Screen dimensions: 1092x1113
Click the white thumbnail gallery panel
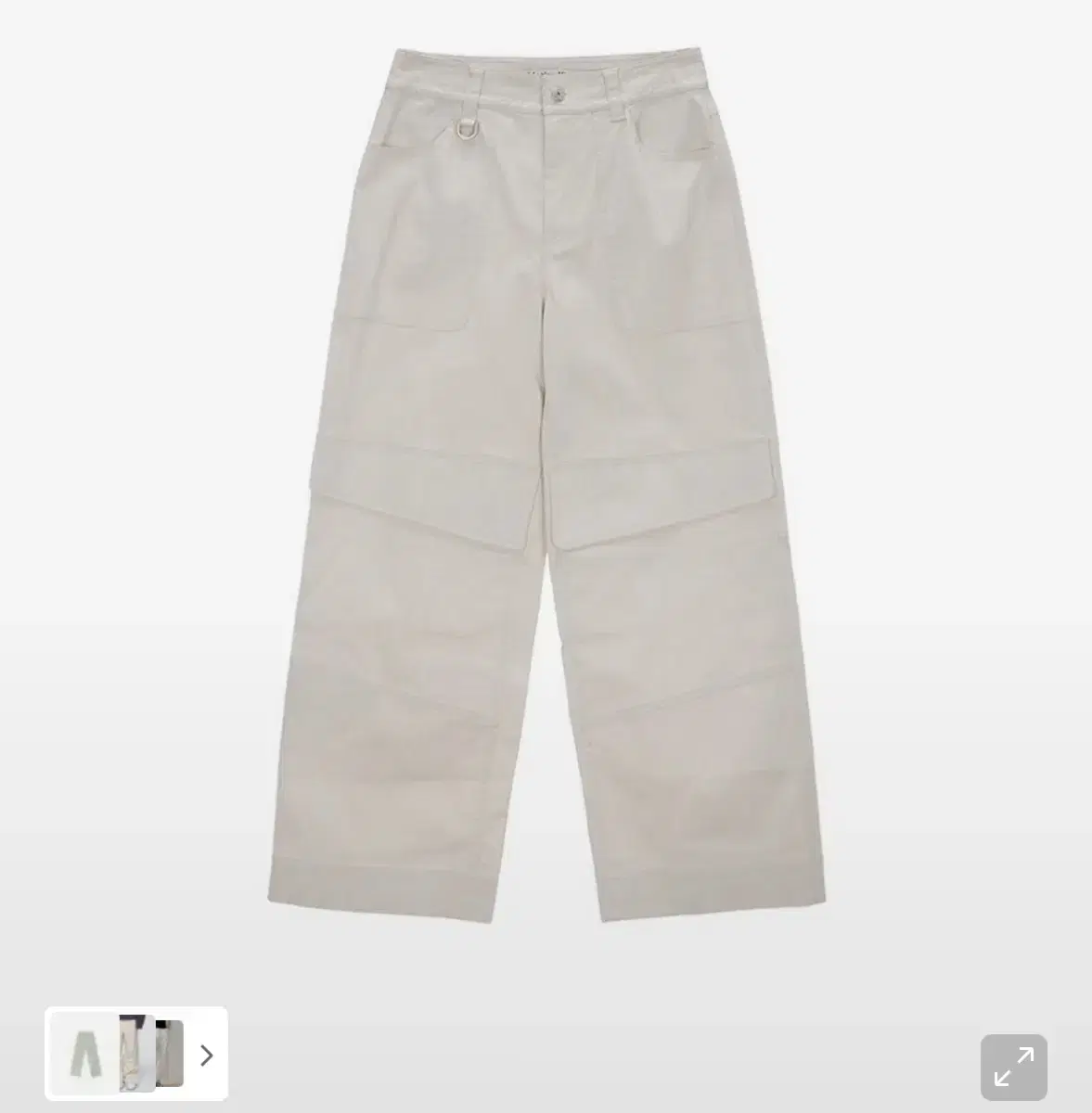tap(139, 1057)
